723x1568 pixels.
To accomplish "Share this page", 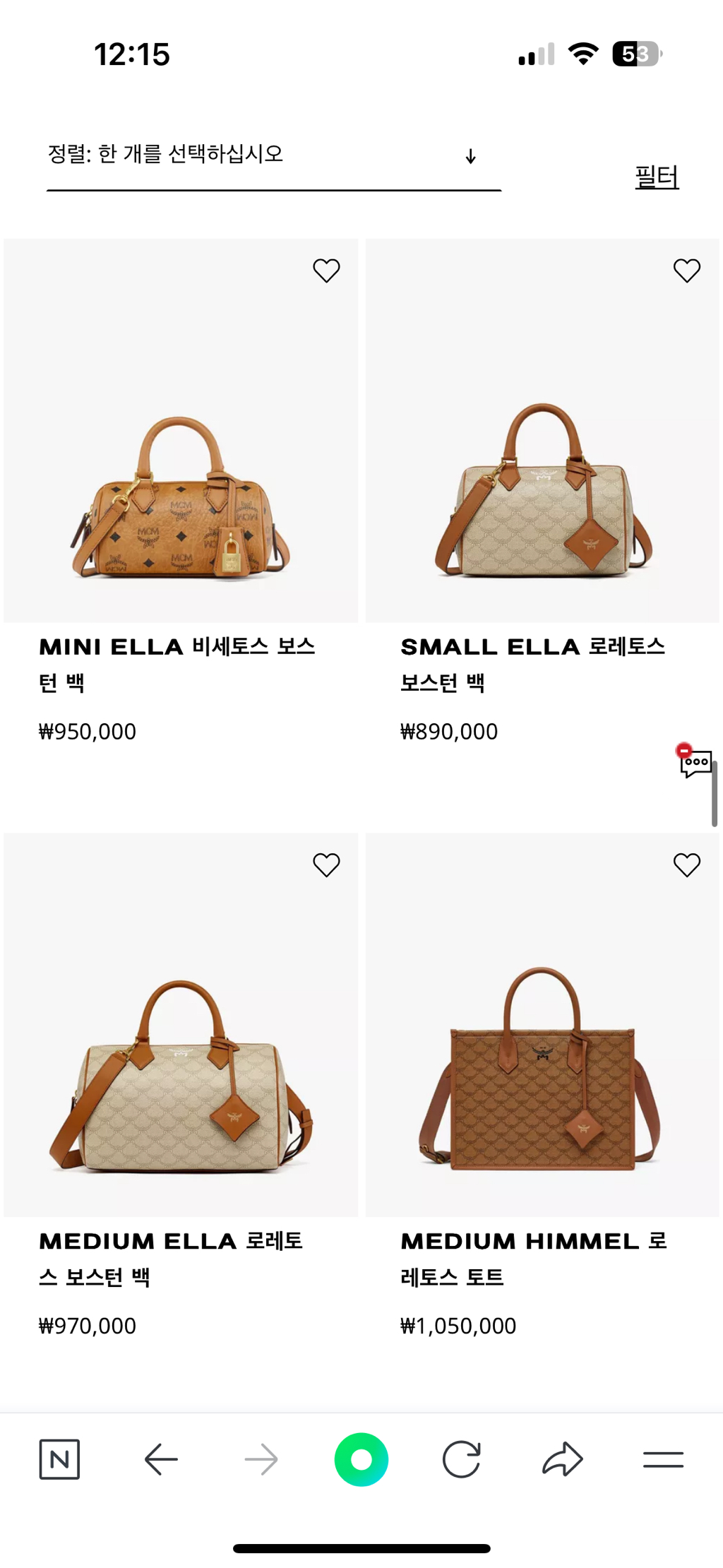I will (563, 1459).
